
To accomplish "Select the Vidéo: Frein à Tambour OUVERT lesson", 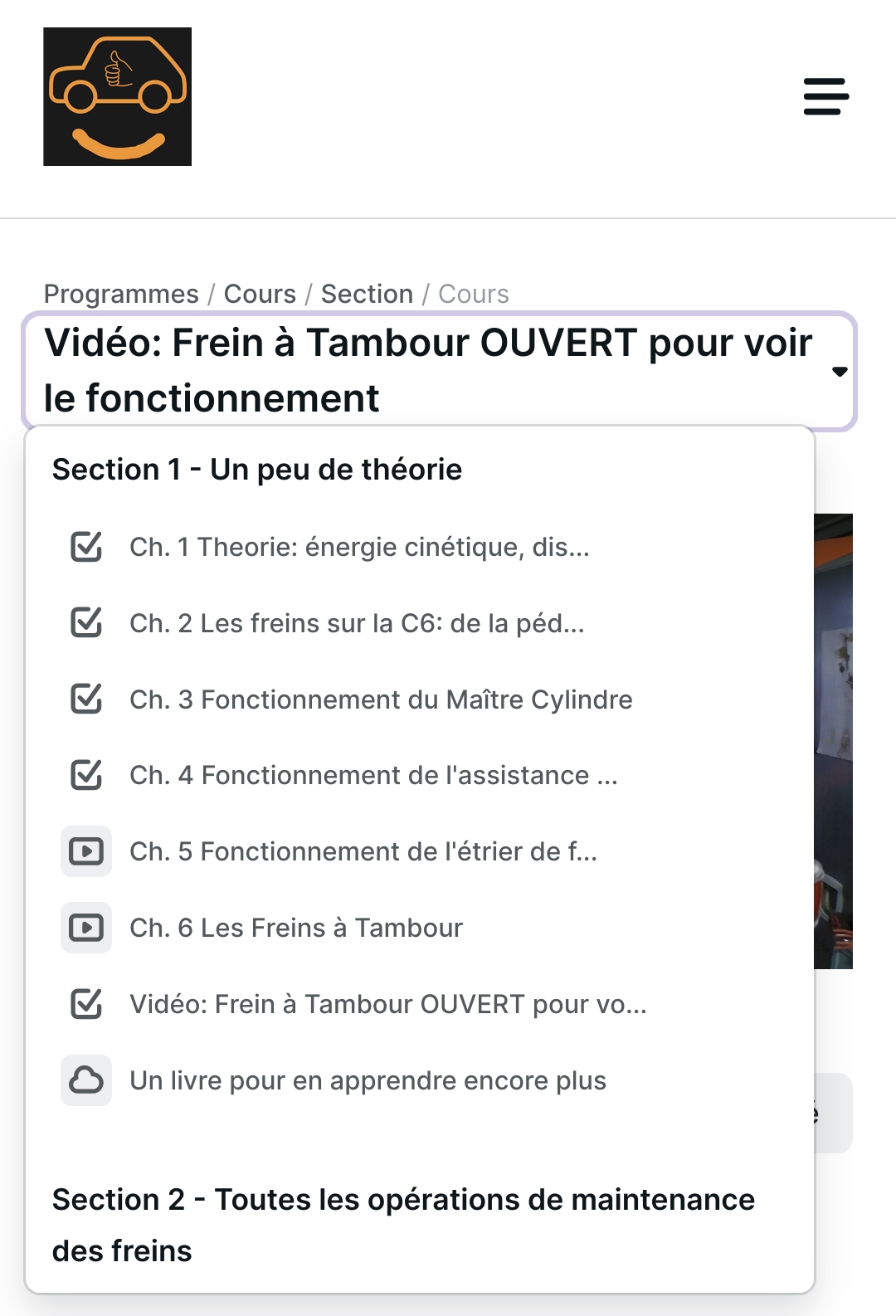I will click(387, 1005).
